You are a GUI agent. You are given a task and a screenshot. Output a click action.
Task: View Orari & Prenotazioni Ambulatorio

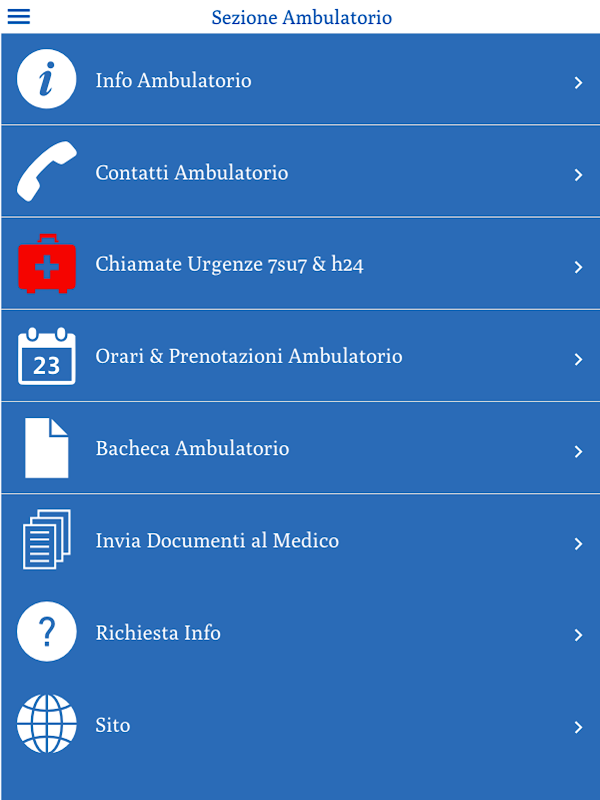click(300, 357)
